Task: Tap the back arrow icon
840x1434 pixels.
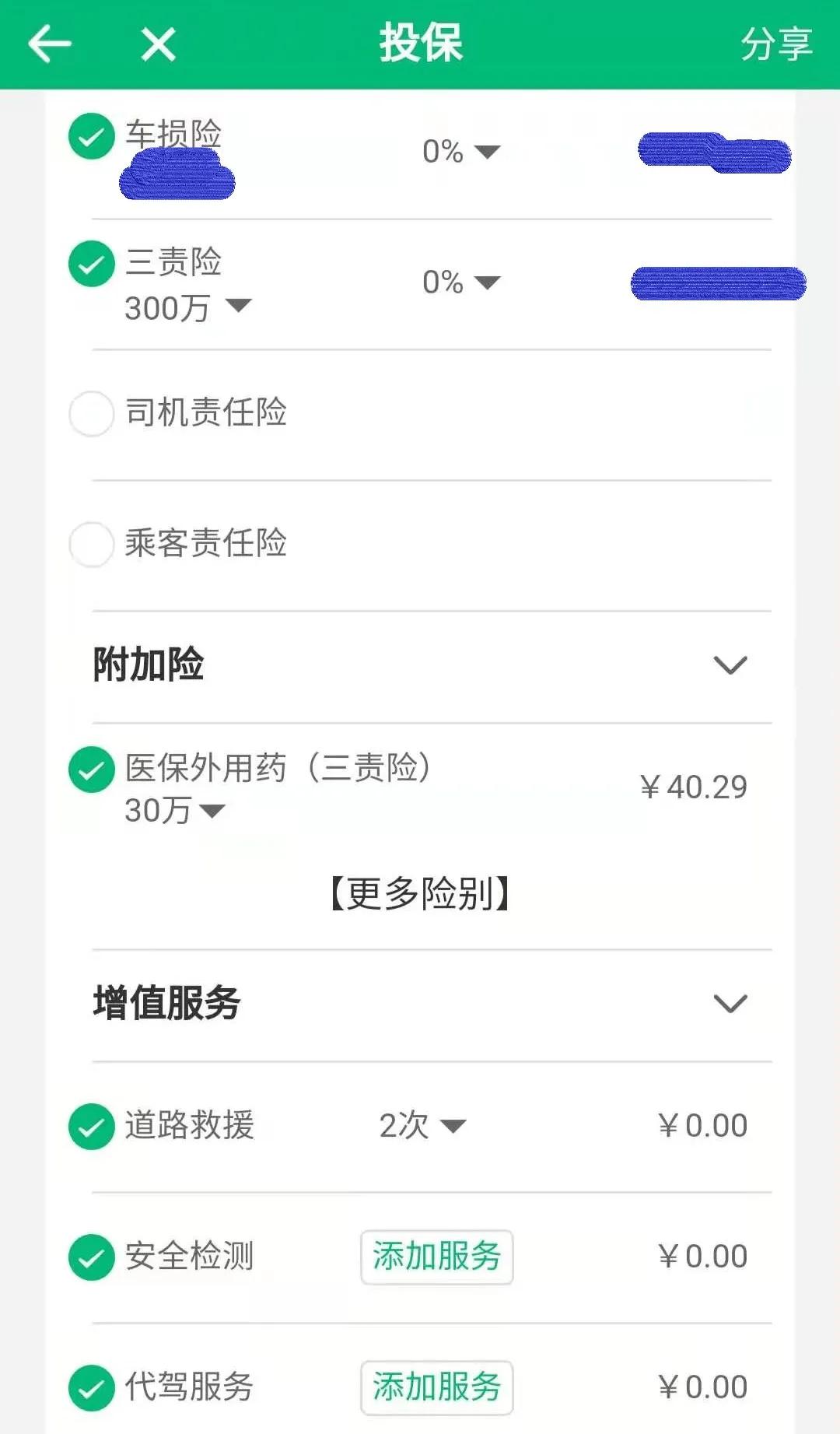Action: point(49,44)
